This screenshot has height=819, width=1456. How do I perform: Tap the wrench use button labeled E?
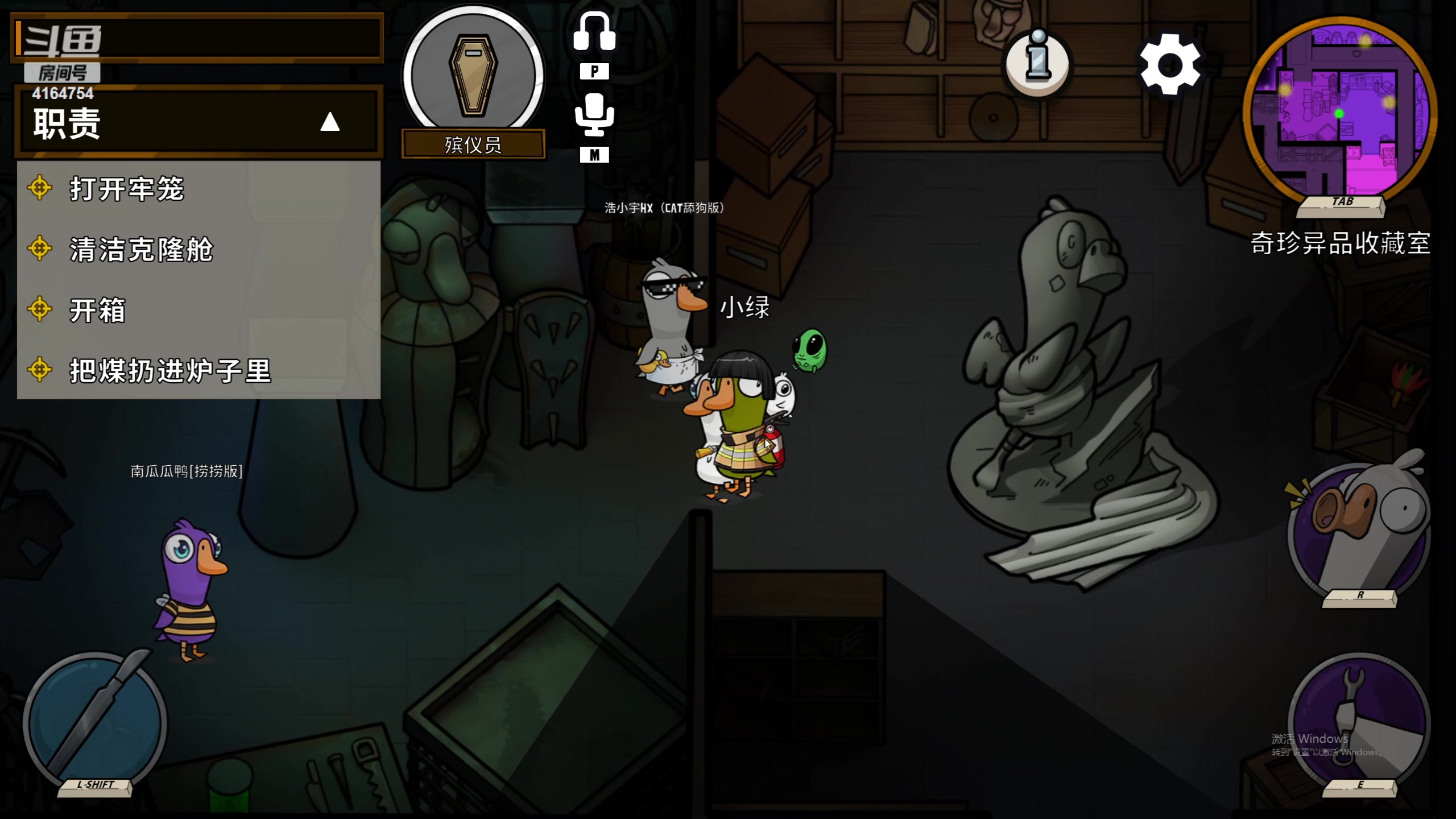pyautogui.click(x=1359, y=722)
